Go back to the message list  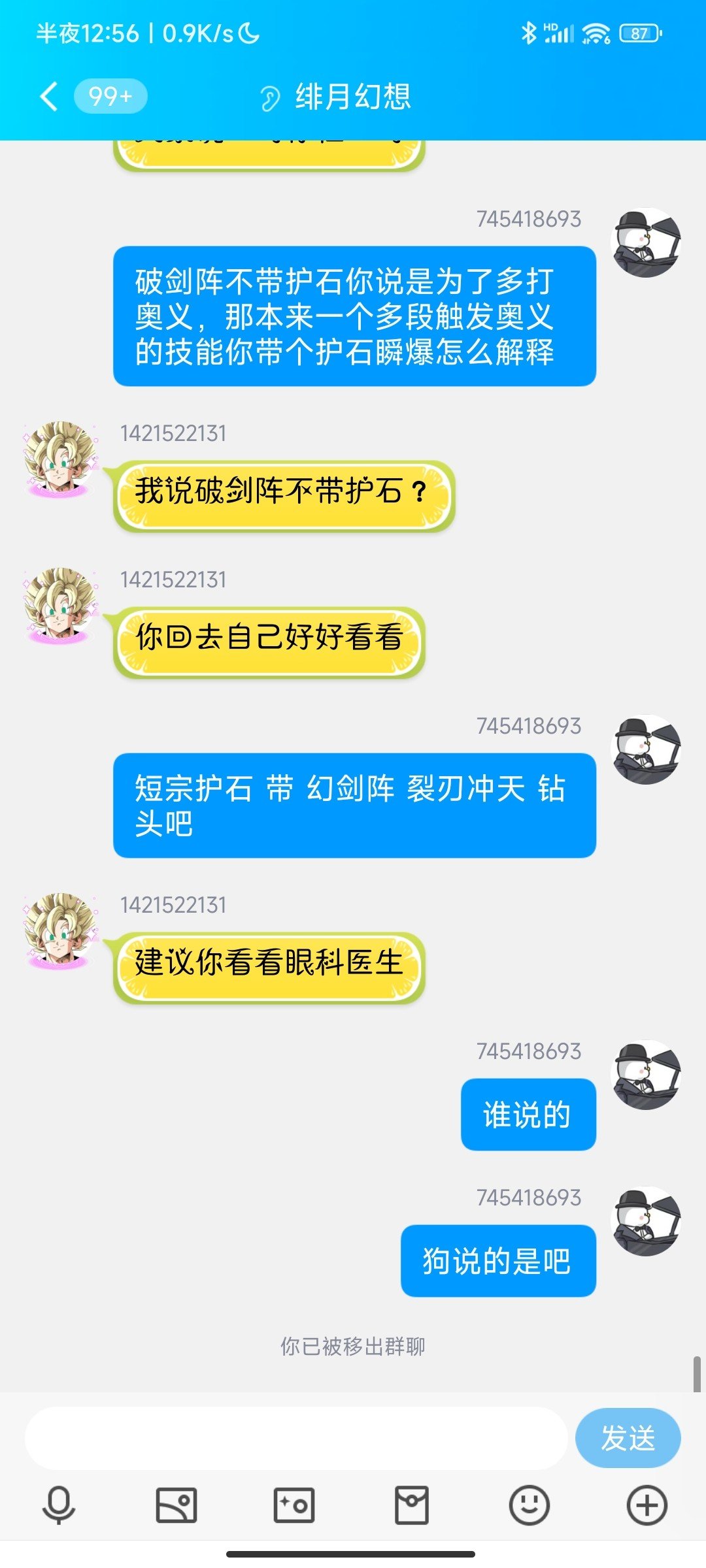(49, 97)
